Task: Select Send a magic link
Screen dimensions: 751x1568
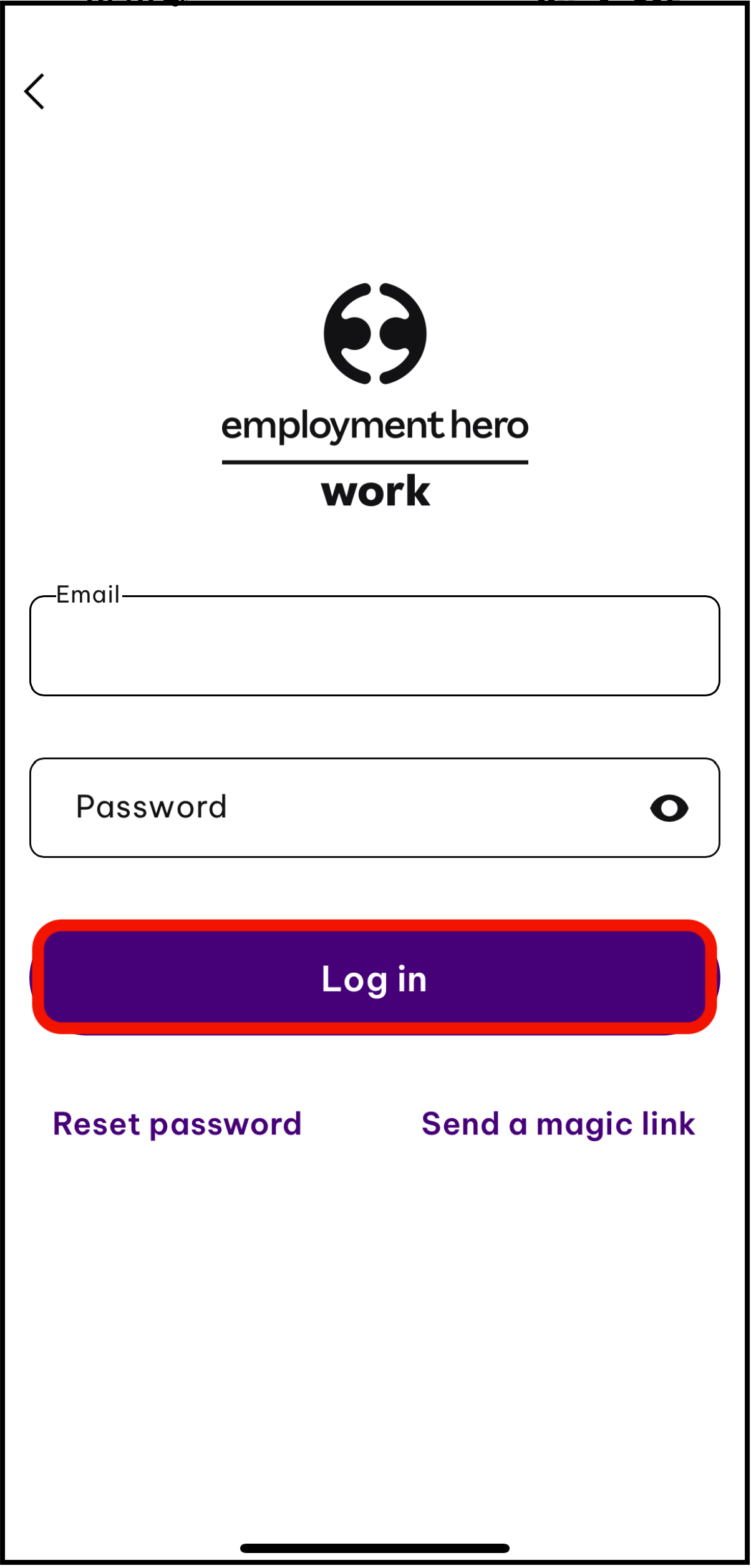Action: coord(558,1125)
